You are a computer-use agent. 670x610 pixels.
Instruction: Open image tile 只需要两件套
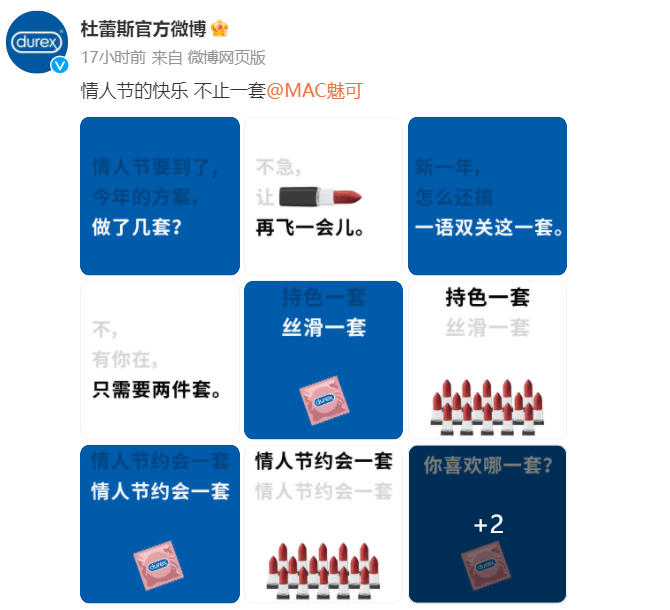pos(160,360)
